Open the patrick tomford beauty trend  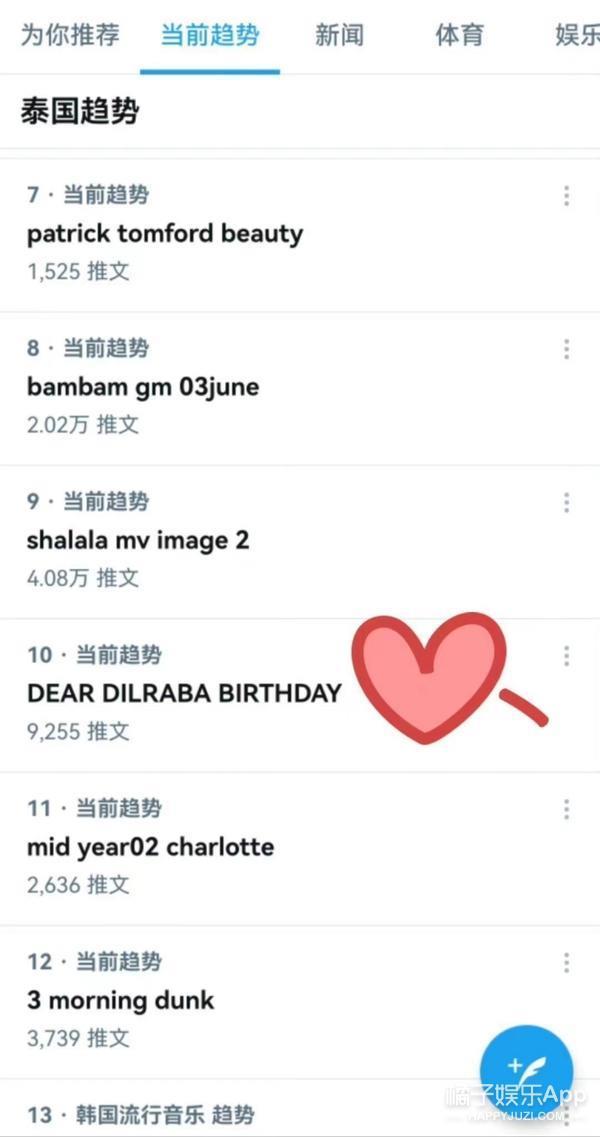tap(165, 234)
